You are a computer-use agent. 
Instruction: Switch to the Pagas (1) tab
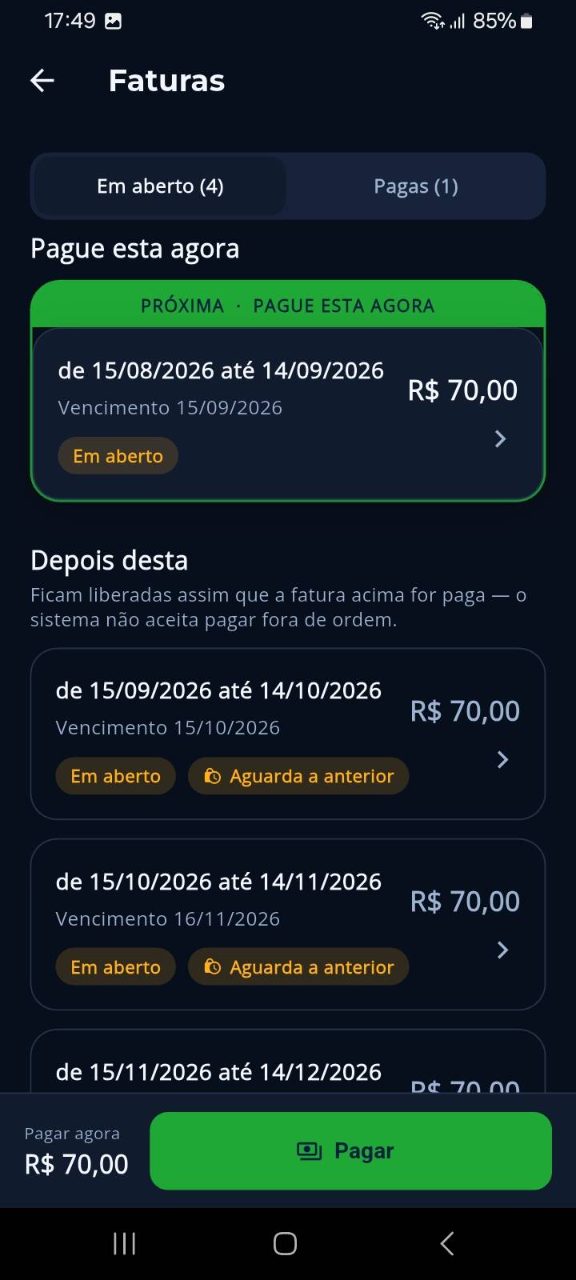(x=416, y=186)
